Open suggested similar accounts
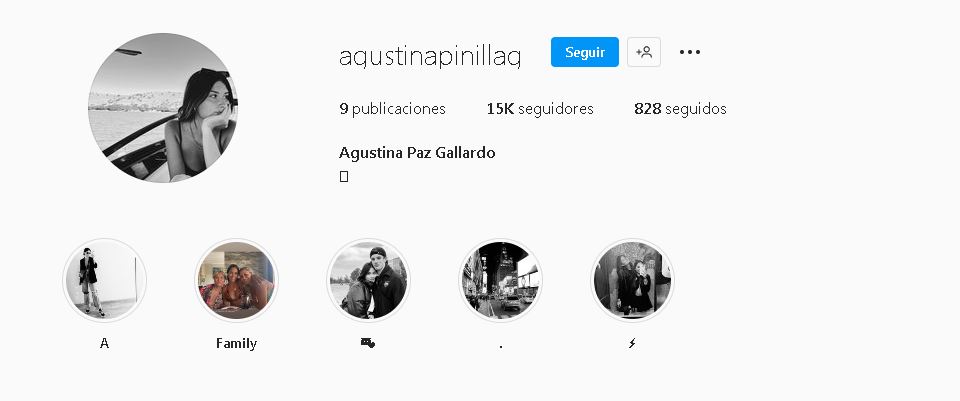This screenshot has height=401, width=960. [644, 52]
